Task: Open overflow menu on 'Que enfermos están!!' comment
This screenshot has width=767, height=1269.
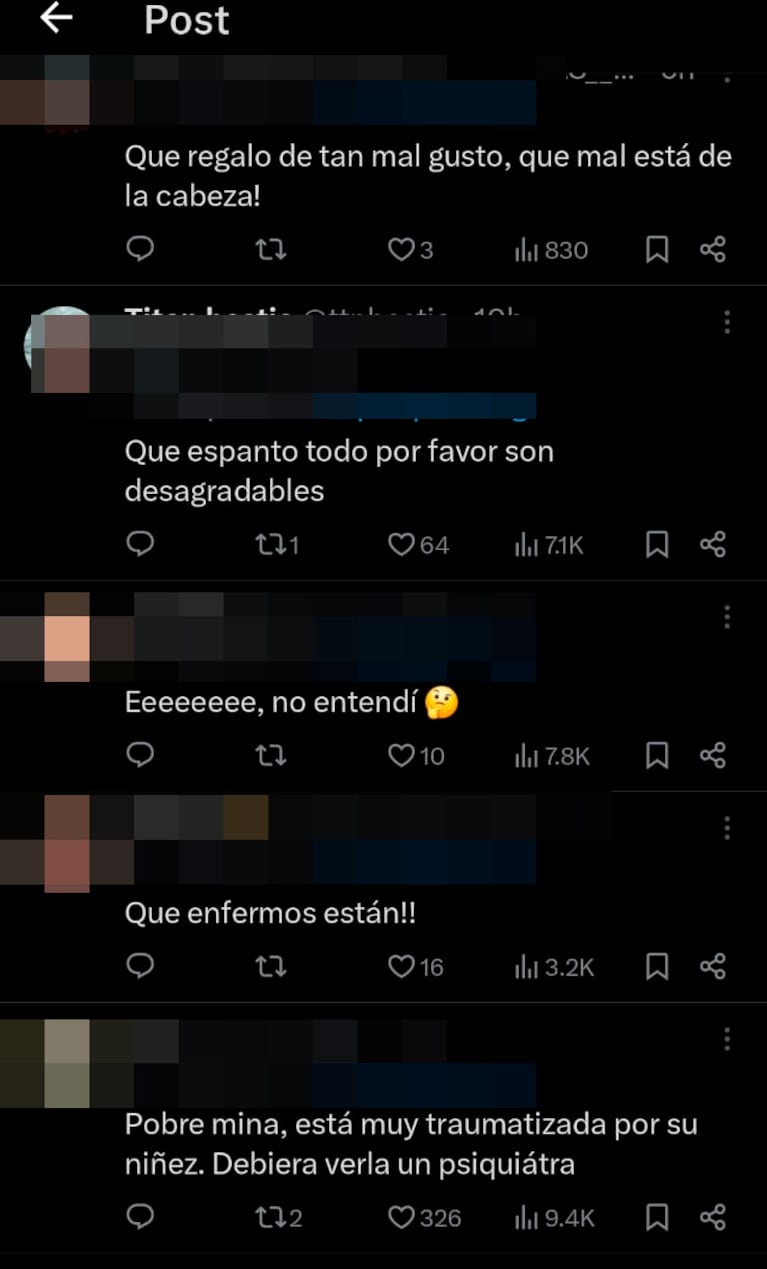Action: tap(727, 828)
